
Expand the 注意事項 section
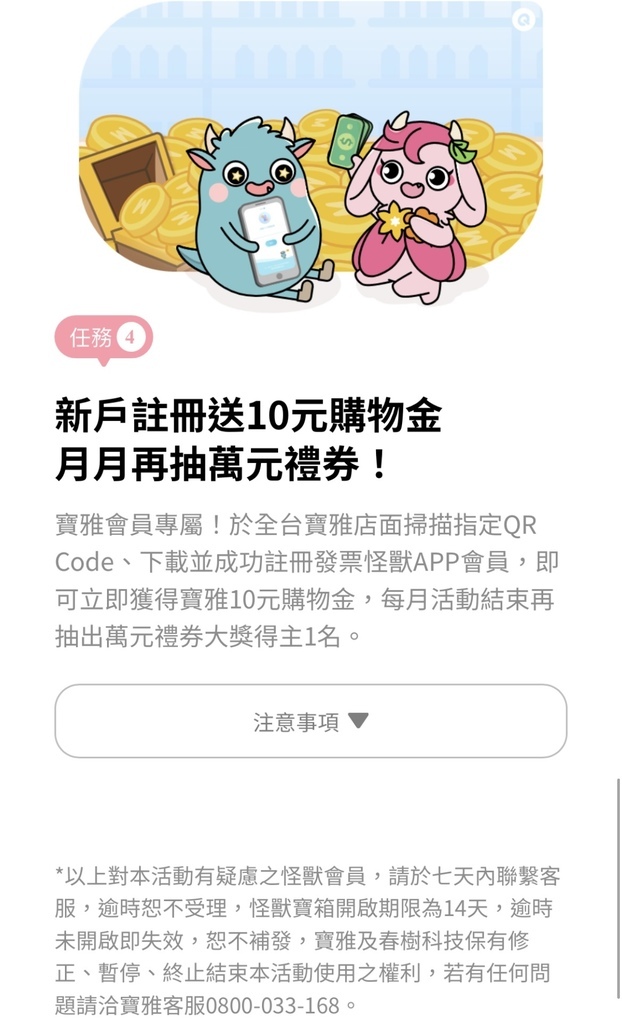tap(311, 721)
